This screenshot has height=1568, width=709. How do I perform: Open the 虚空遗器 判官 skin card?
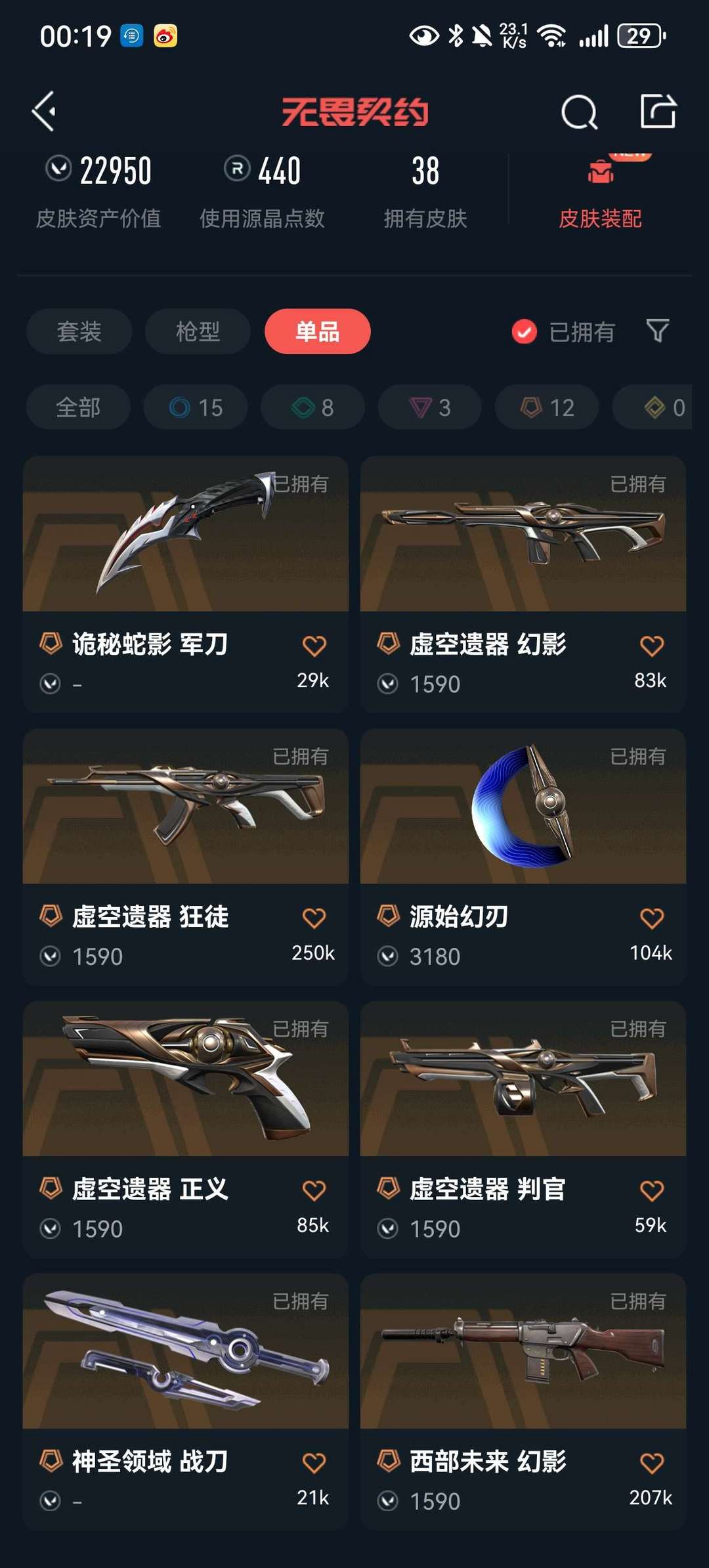pos(523,1129)
